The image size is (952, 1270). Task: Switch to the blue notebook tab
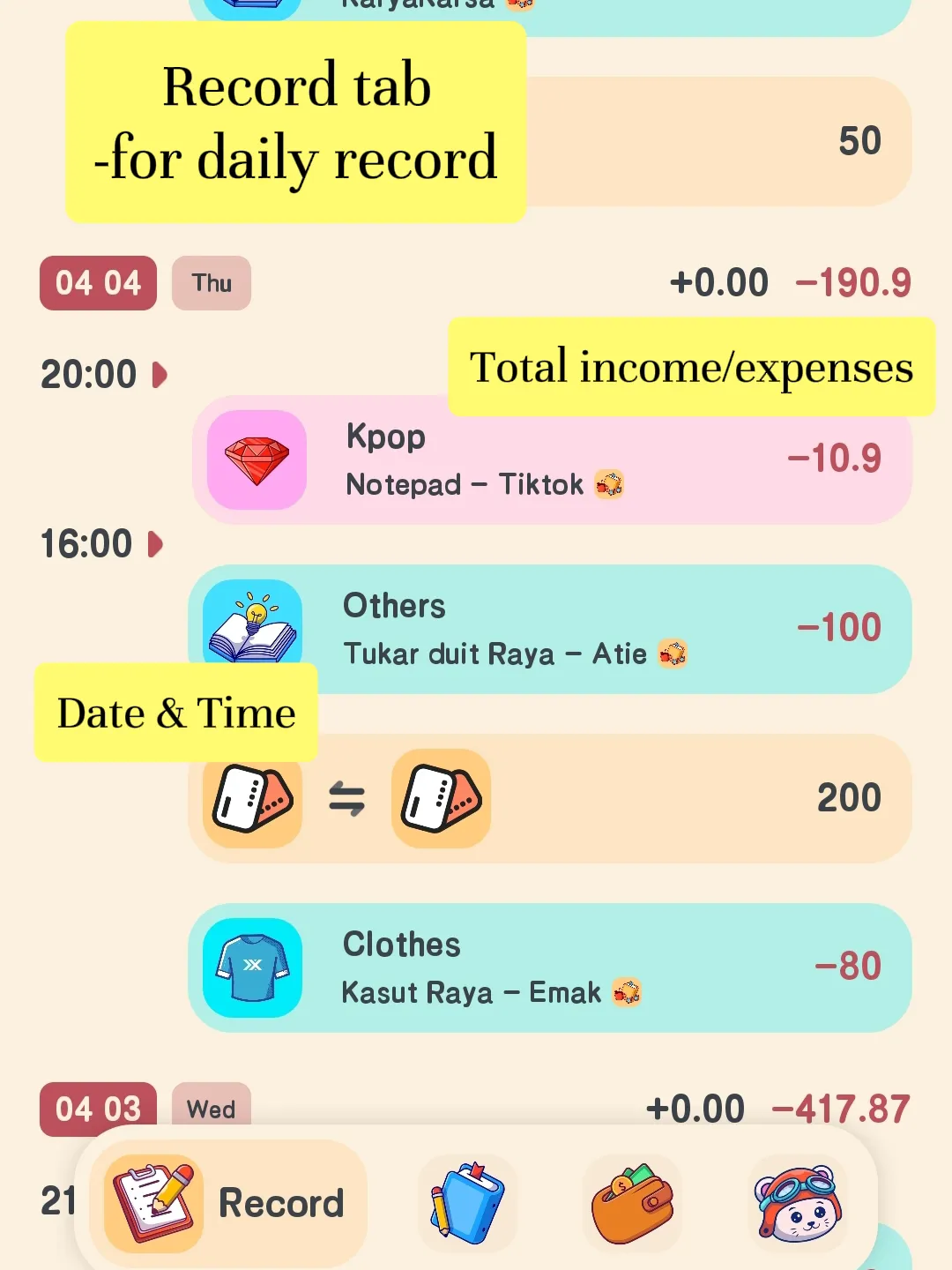pos(467,1203)
